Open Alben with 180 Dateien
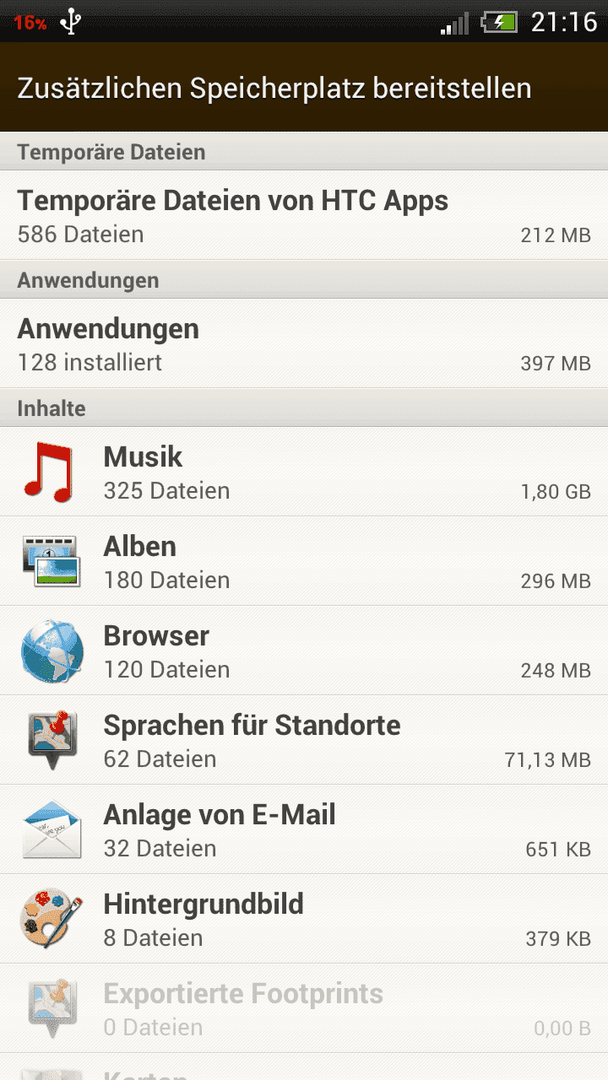The height and width of the screenshot is (1080, 608). (304, 561)
